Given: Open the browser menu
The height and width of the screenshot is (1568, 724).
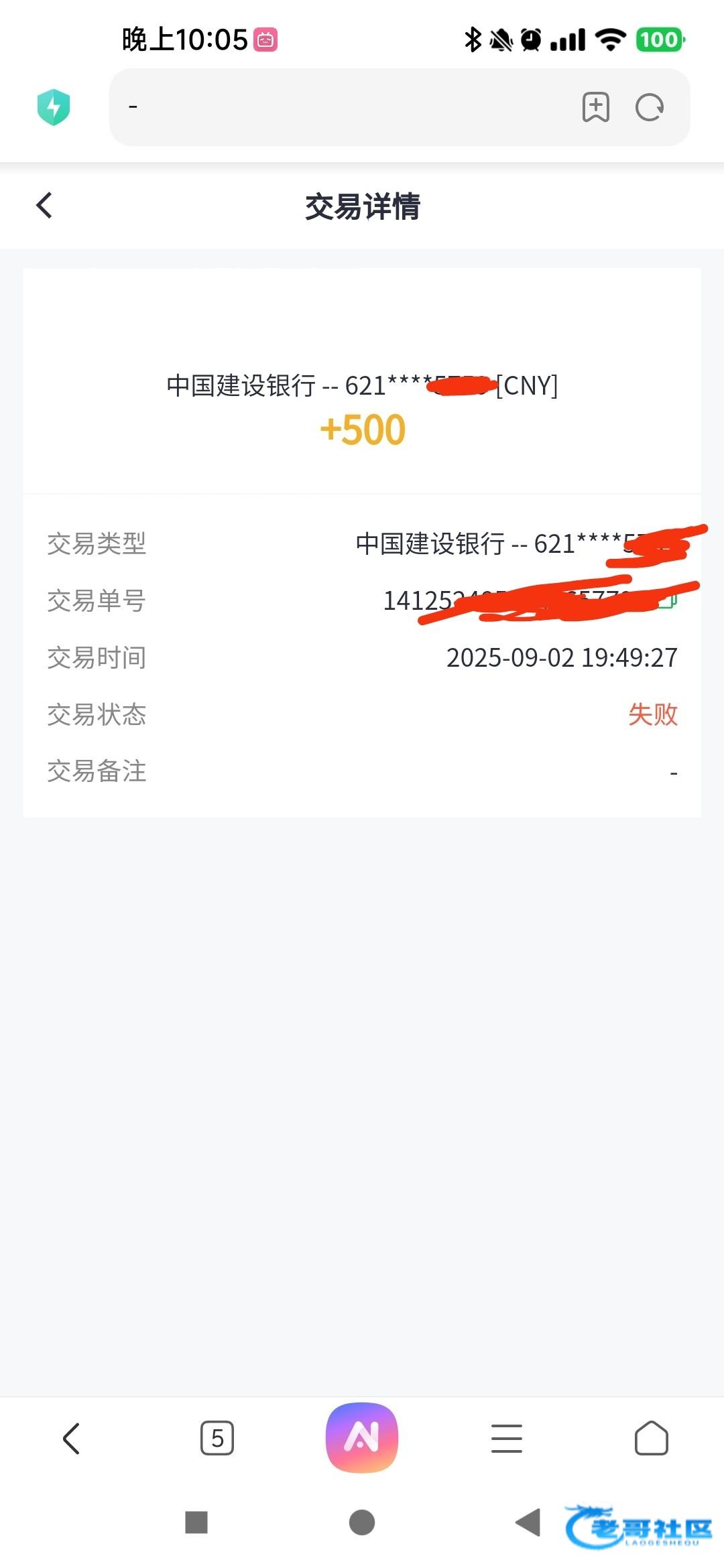Looking at the screenshot, I should click(507, 1438).
